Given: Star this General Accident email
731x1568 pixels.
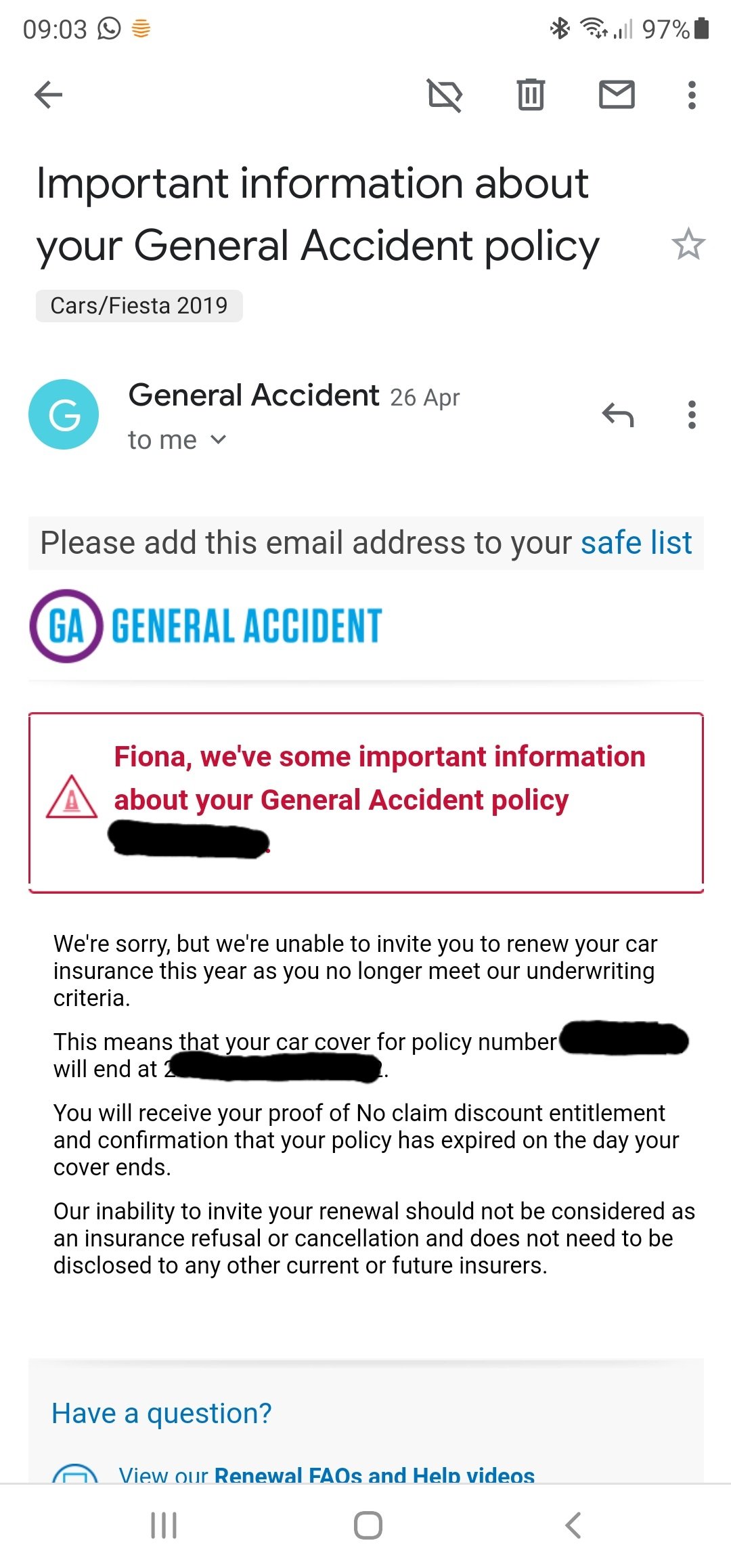Looking at the screenshot, I should coord(688,244).
